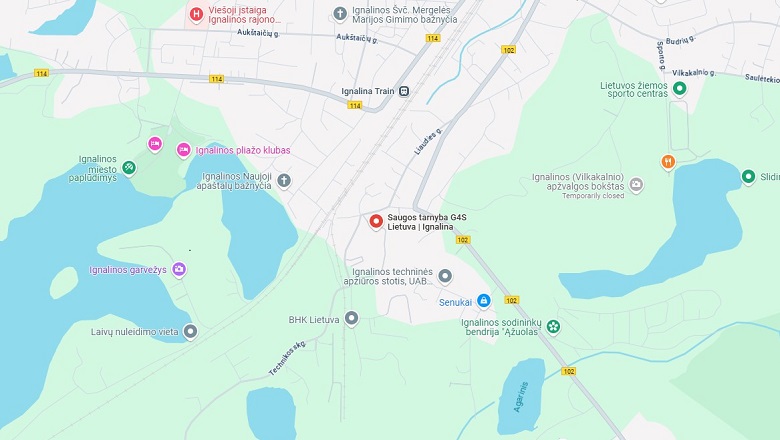Open the Ignalinos garvežys marker
The width and height of the screenshot is (780, 440).
(x=179, y=269)
